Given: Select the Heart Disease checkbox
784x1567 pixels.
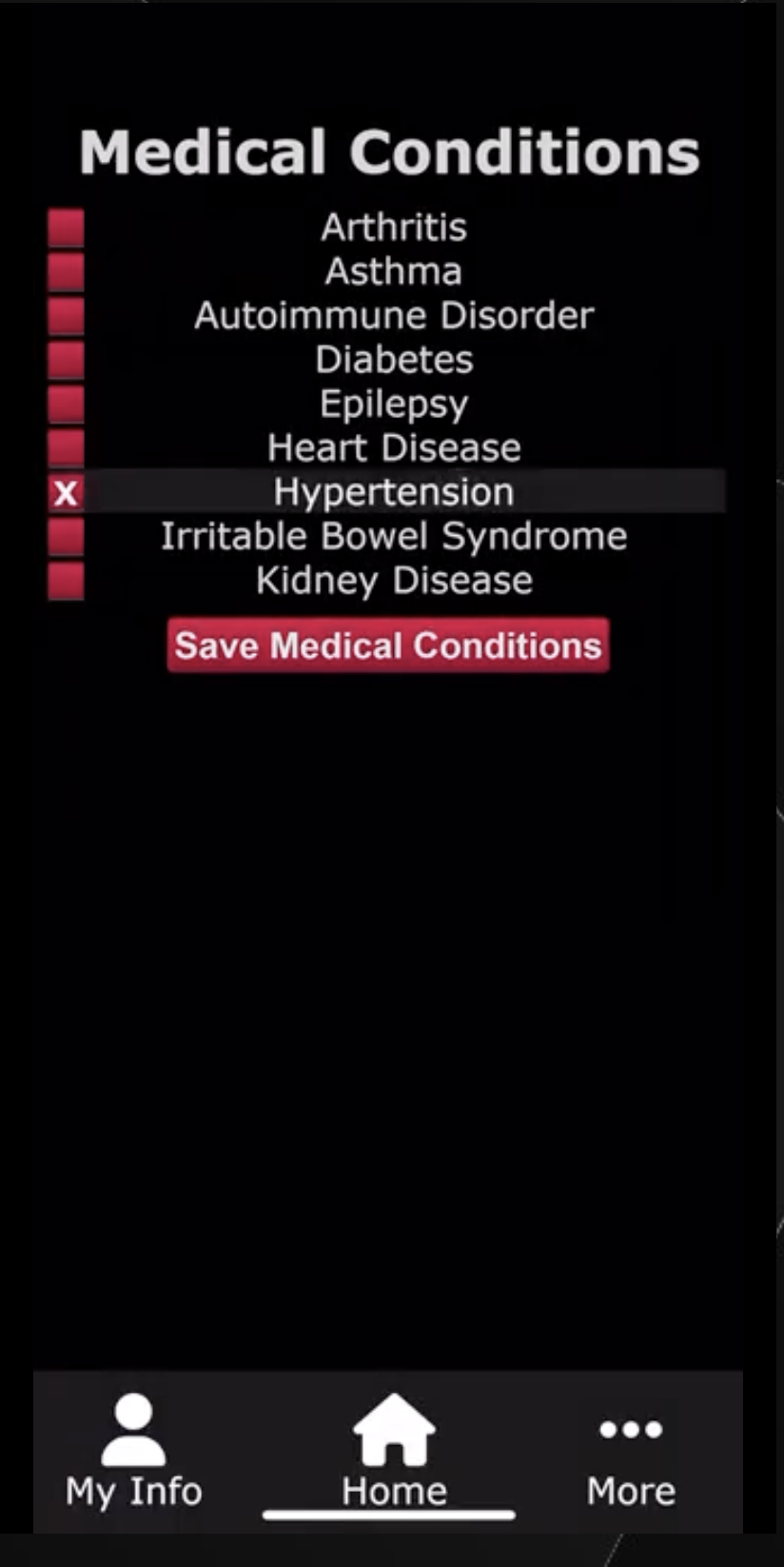Looking at the screenshot, I should [x=67, y=447].
